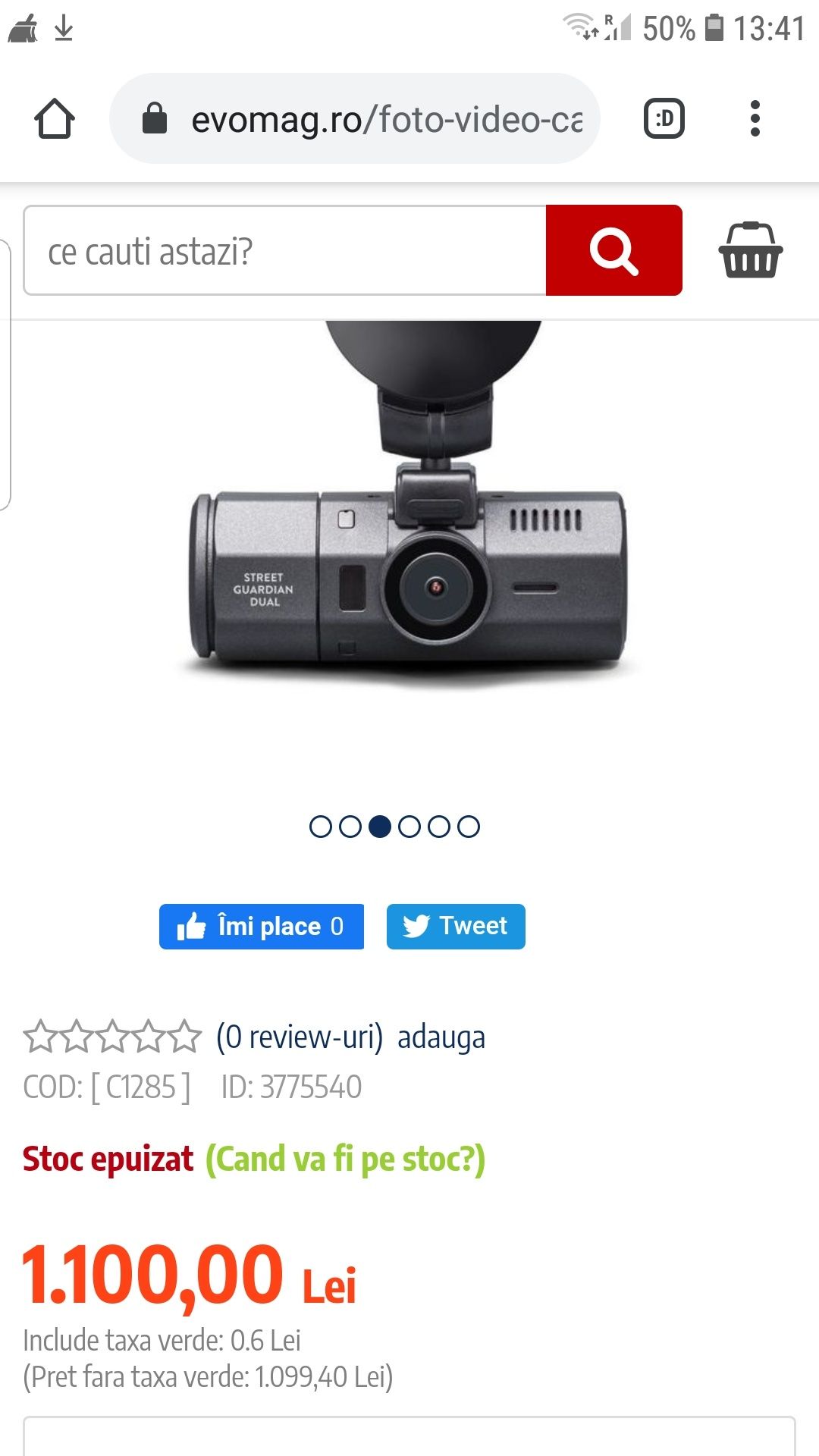Open the Chrome three-dot menu
Image resolution: width=819 pixels, height=1456 pixels.
755,119
